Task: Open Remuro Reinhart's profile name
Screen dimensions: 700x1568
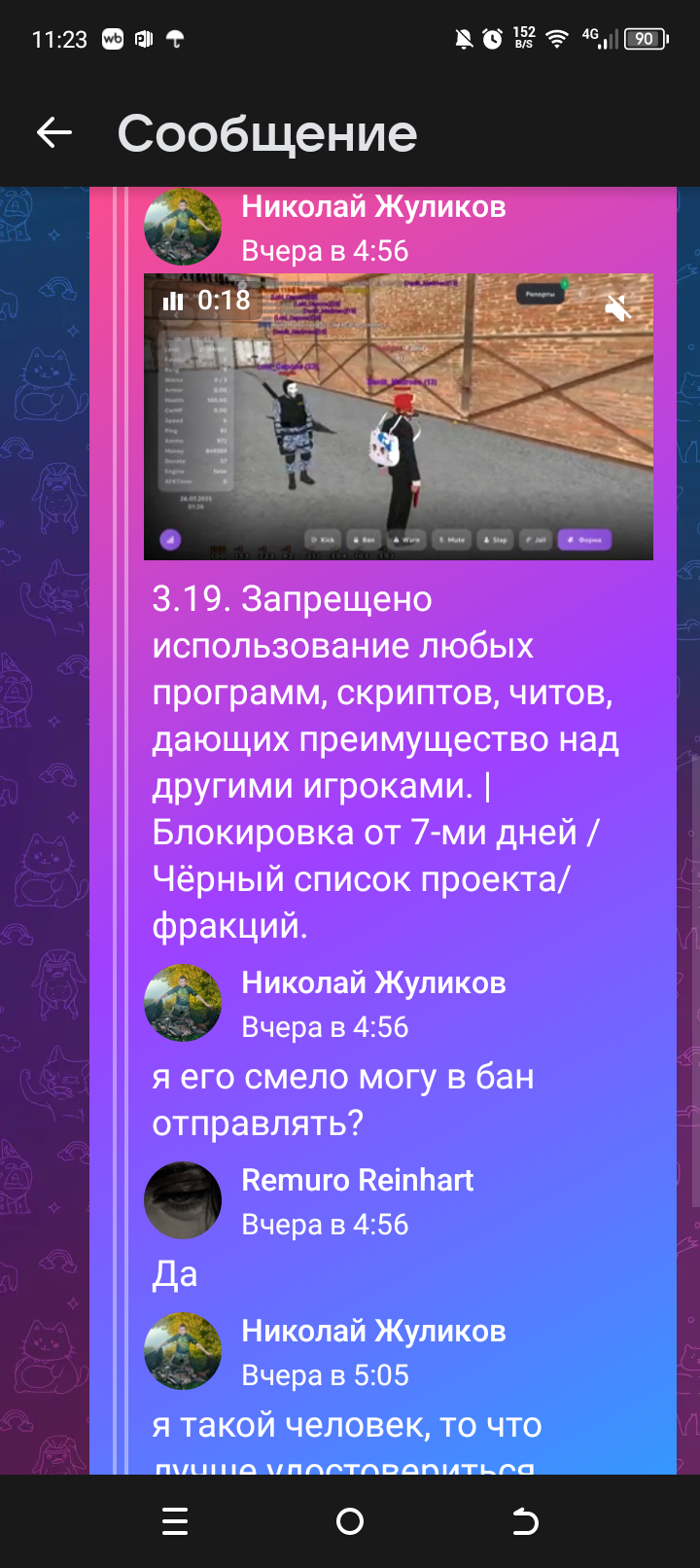Action: pyautogui.click(x=357, y=1180)
